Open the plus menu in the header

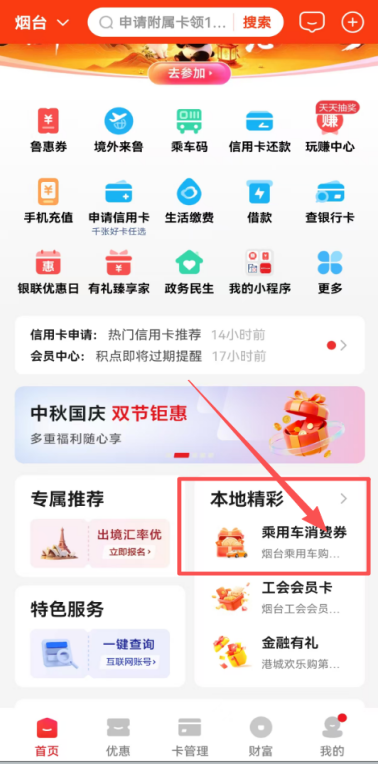353,22
